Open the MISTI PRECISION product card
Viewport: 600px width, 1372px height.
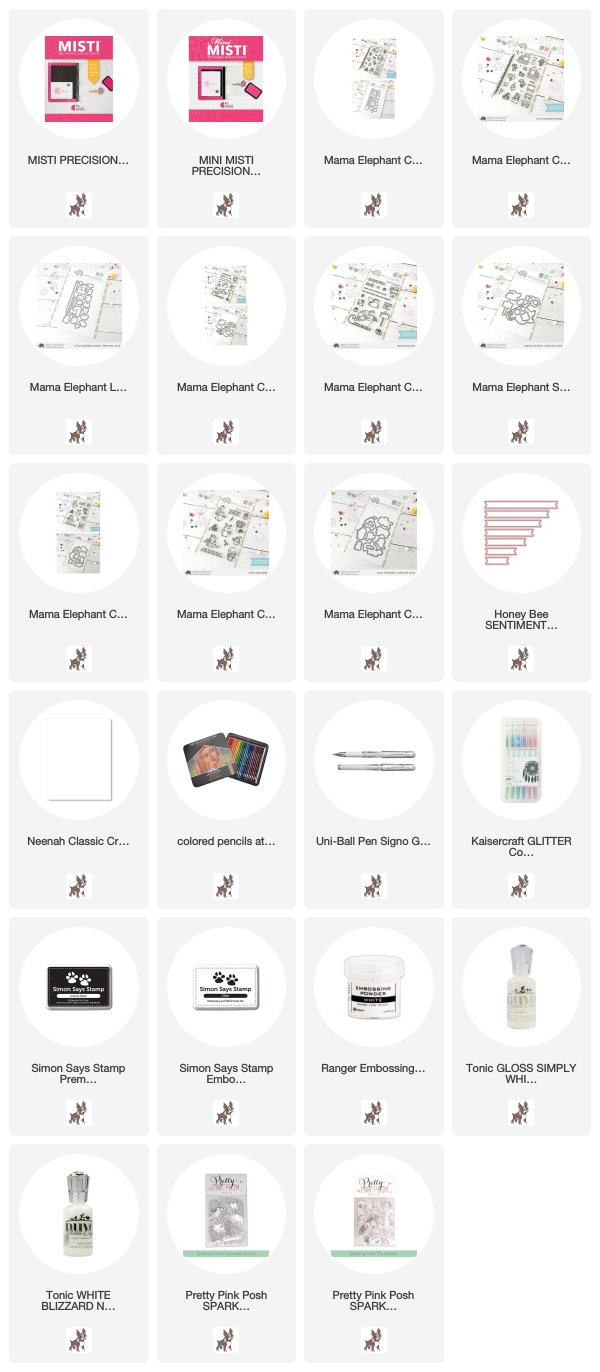(x=79, y=118)
